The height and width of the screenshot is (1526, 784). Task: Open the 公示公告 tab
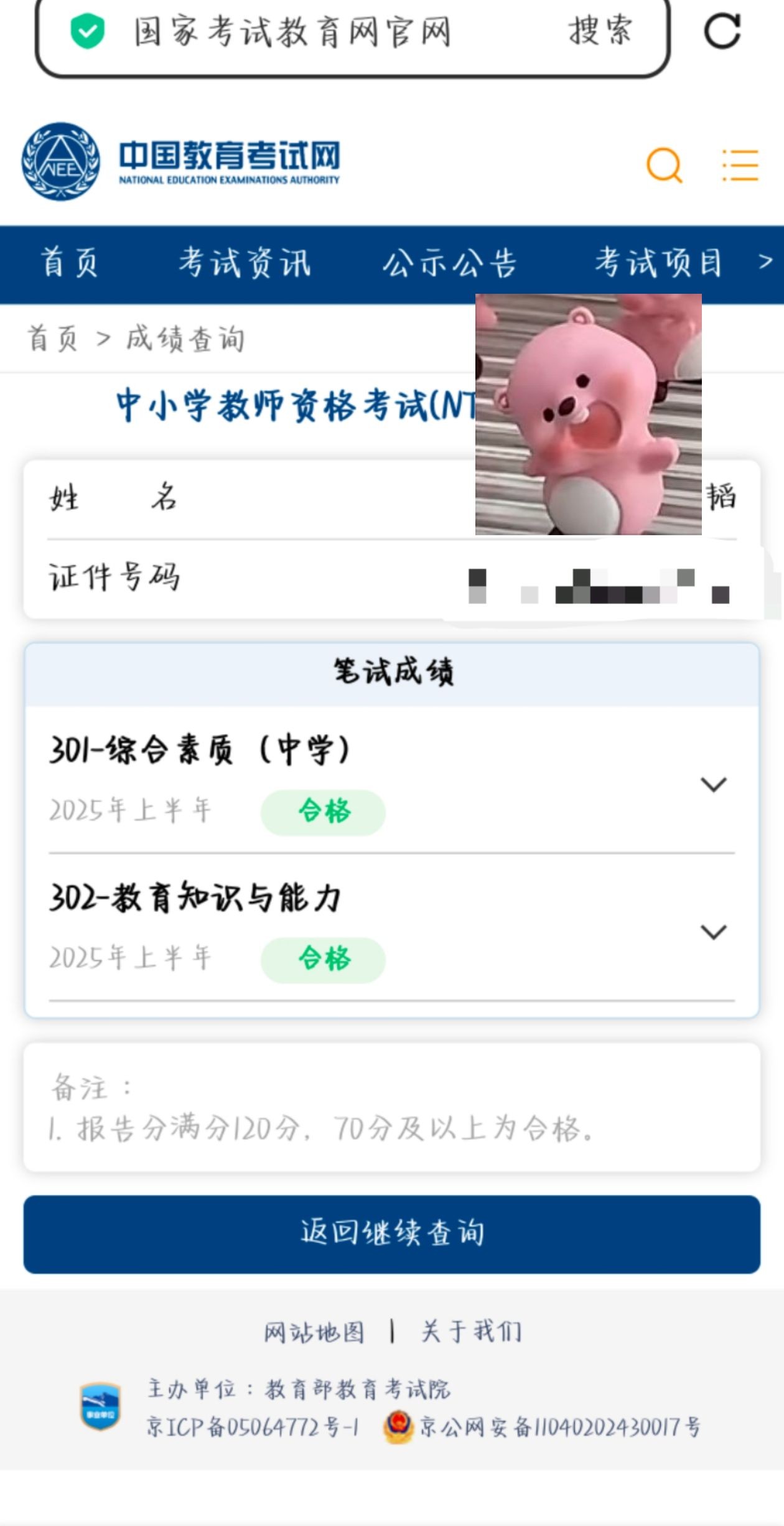pyautogui.click(x=450, y=263)
